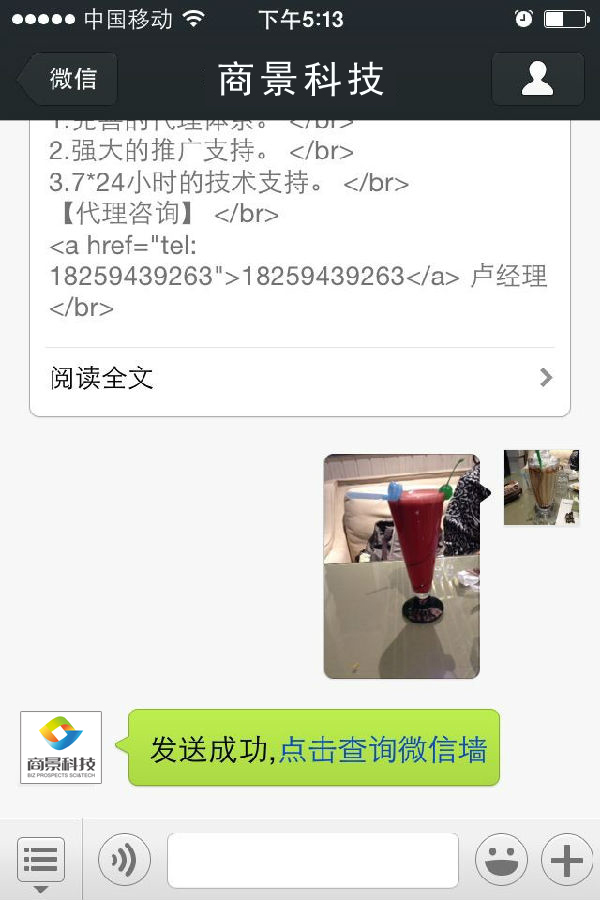This screenshot has width=600, height=900.
Task: Open my avatar beside the sent photo
Action: point(541,488)
